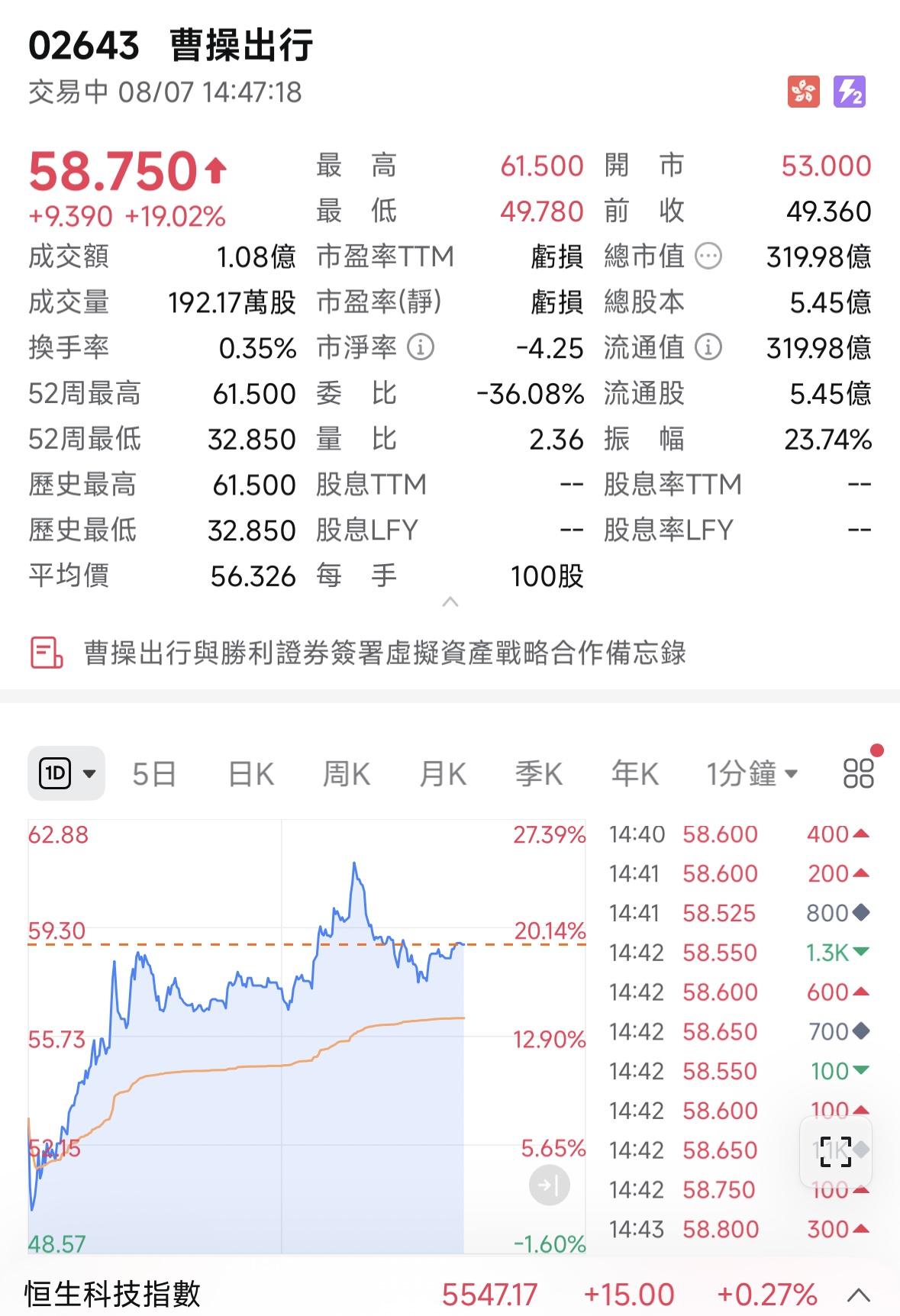
Task: Click the jump-to-latest arrow on the chart
Action: tap(548, 1185)
